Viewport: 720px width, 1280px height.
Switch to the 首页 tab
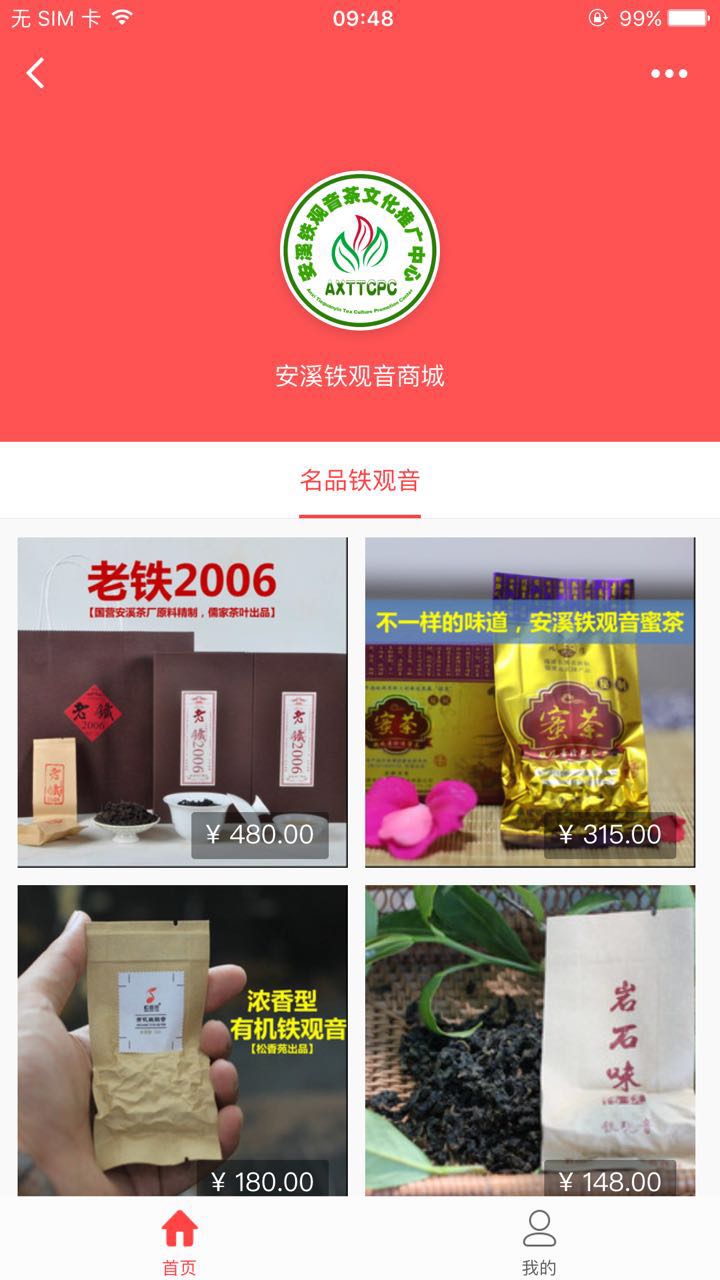click(x=180, y=1240)
